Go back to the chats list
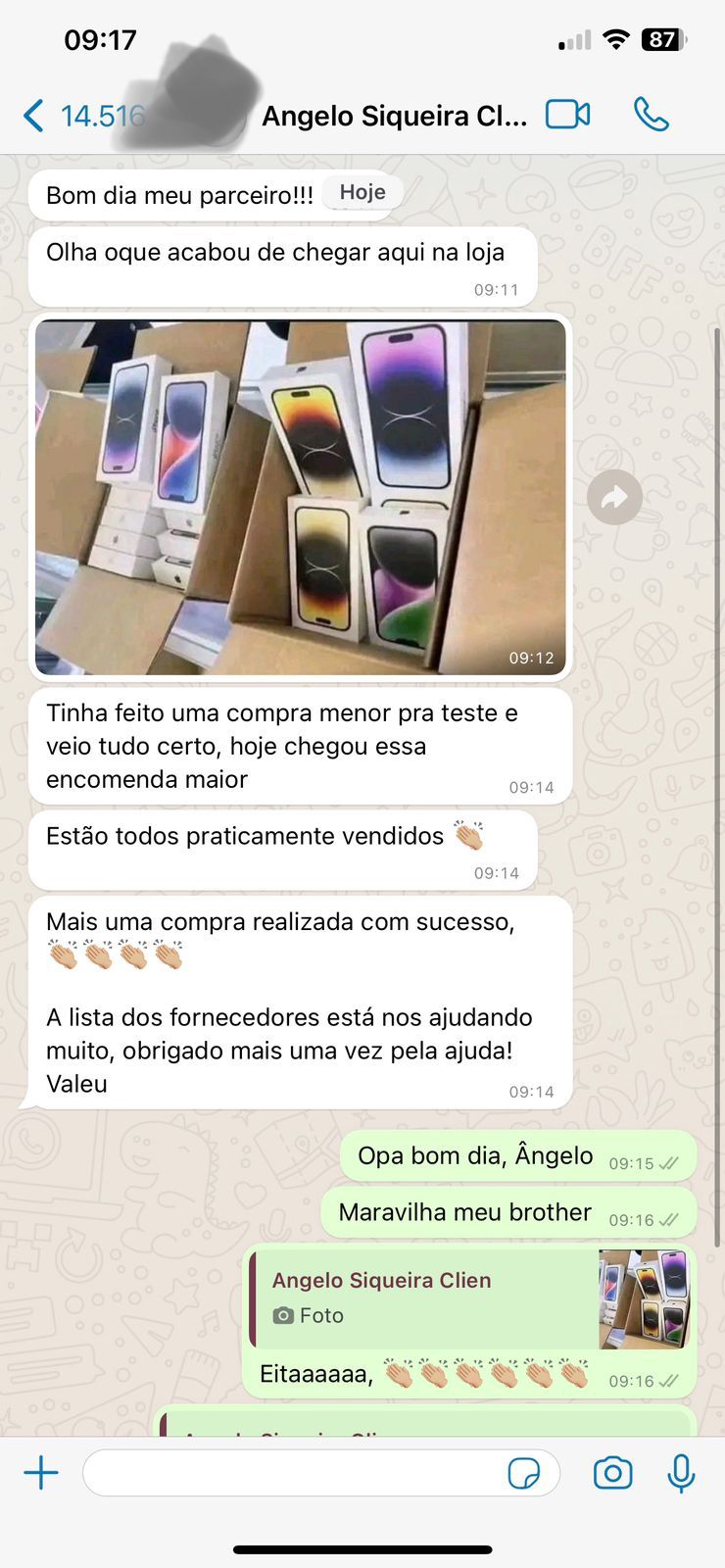This screenshot has height=1568, width=725. tap(34, 116)
